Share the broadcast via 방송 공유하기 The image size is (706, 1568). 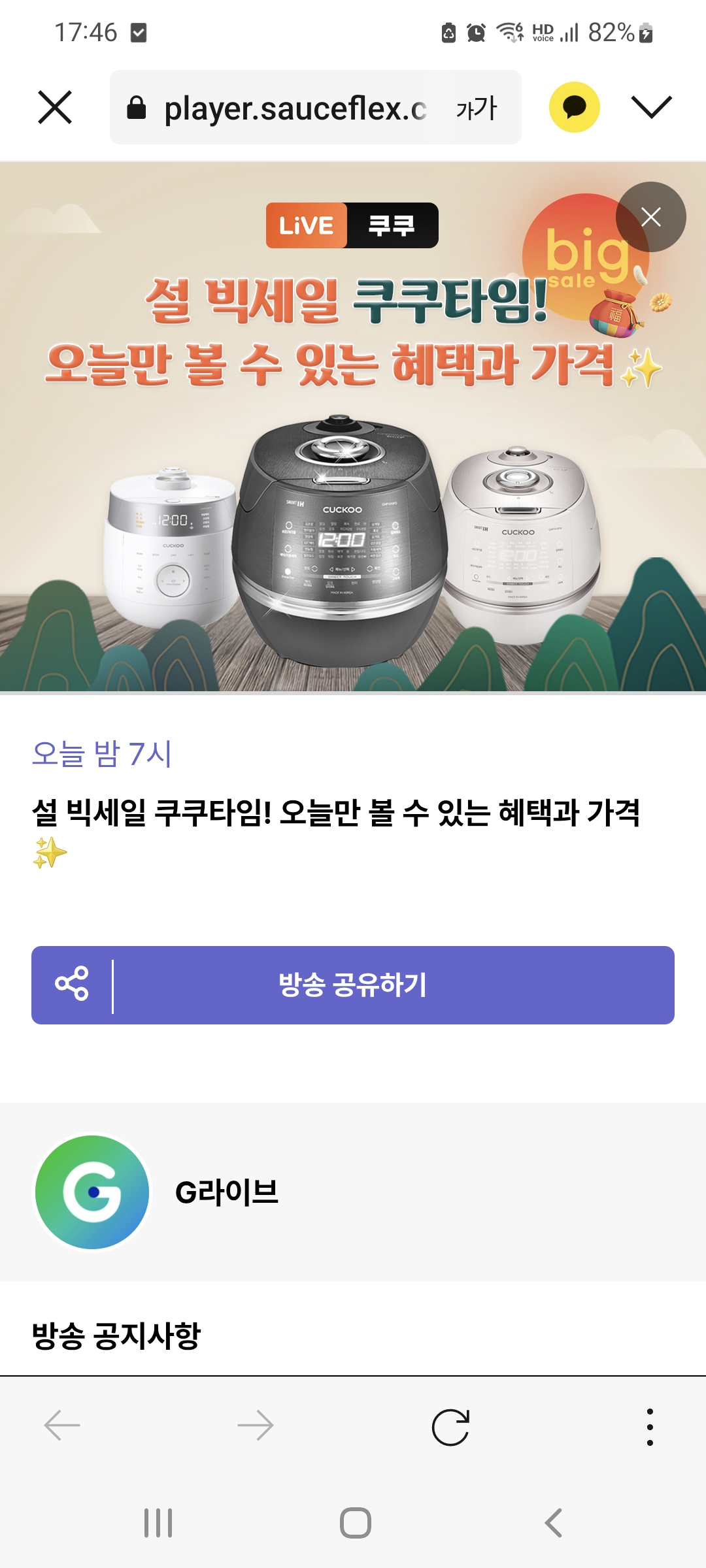pos(353,985)
